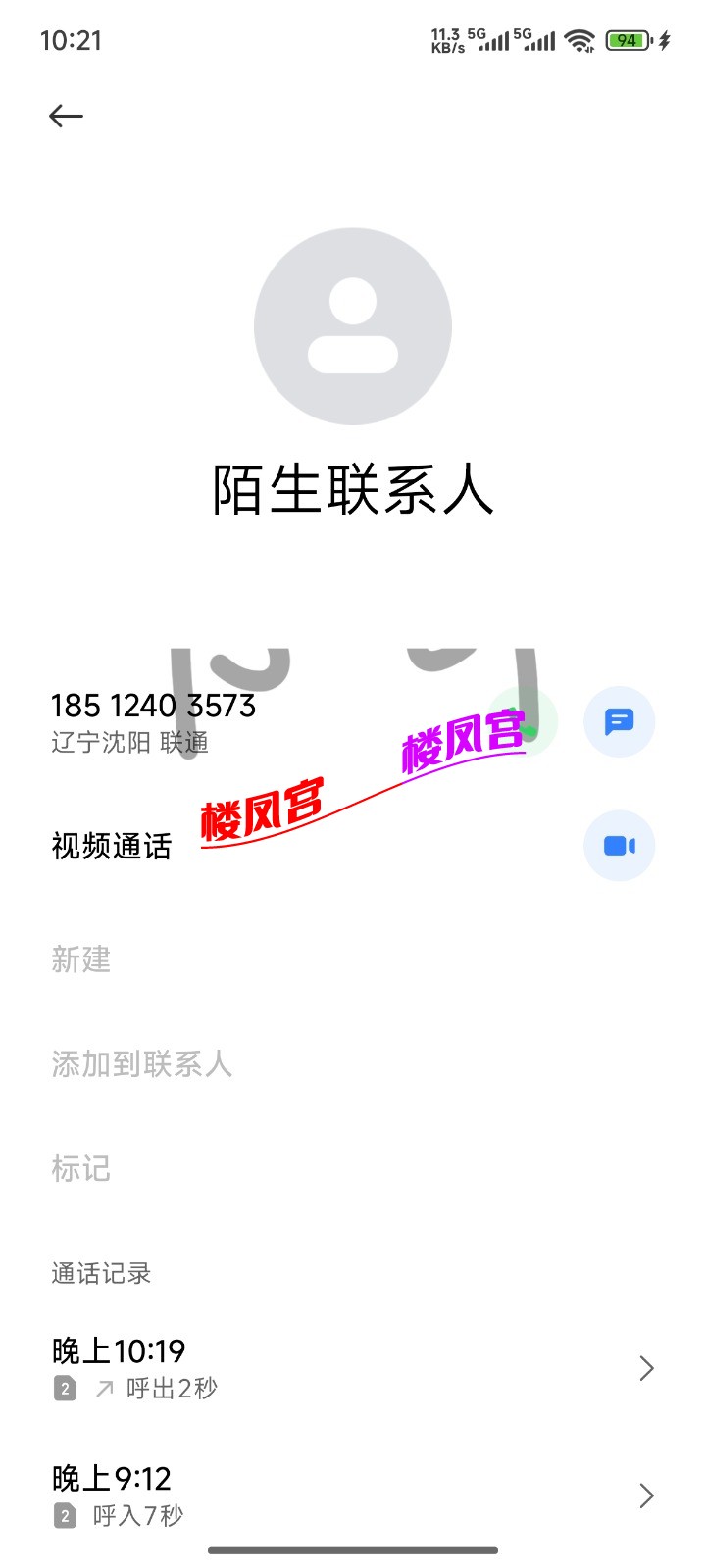Tap the SIM 2 badge on the 10:19 call
The width and height of the screenshot is (706, 1568).
tap(63, 1388)
